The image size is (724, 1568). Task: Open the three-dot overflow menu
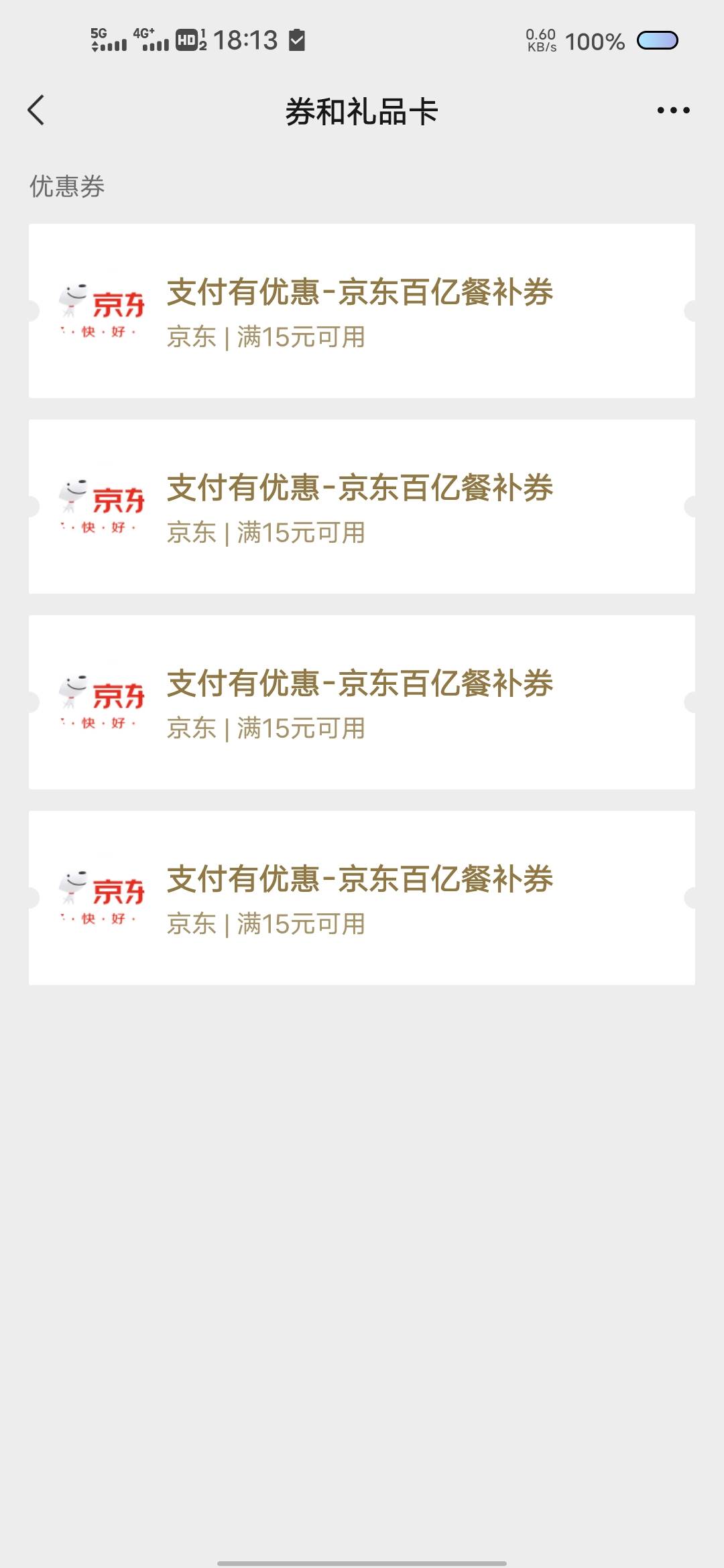click(x=673, y=111)
